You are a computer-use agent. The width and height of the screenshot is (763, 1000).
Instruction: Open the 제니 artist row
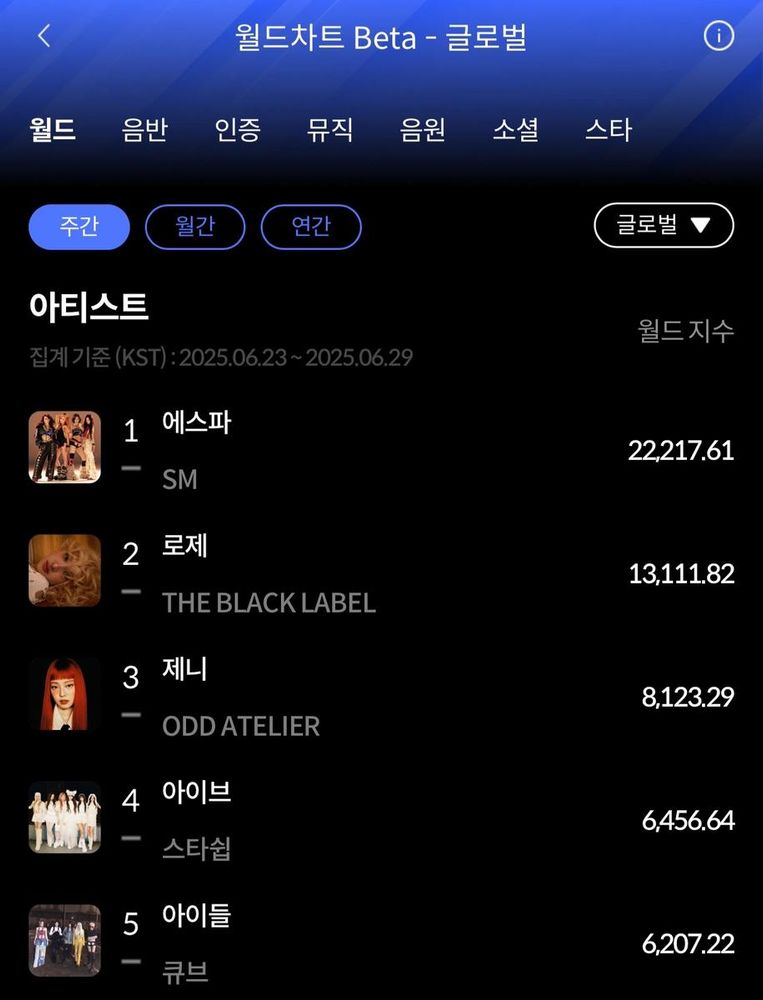[x=380, y=696]
